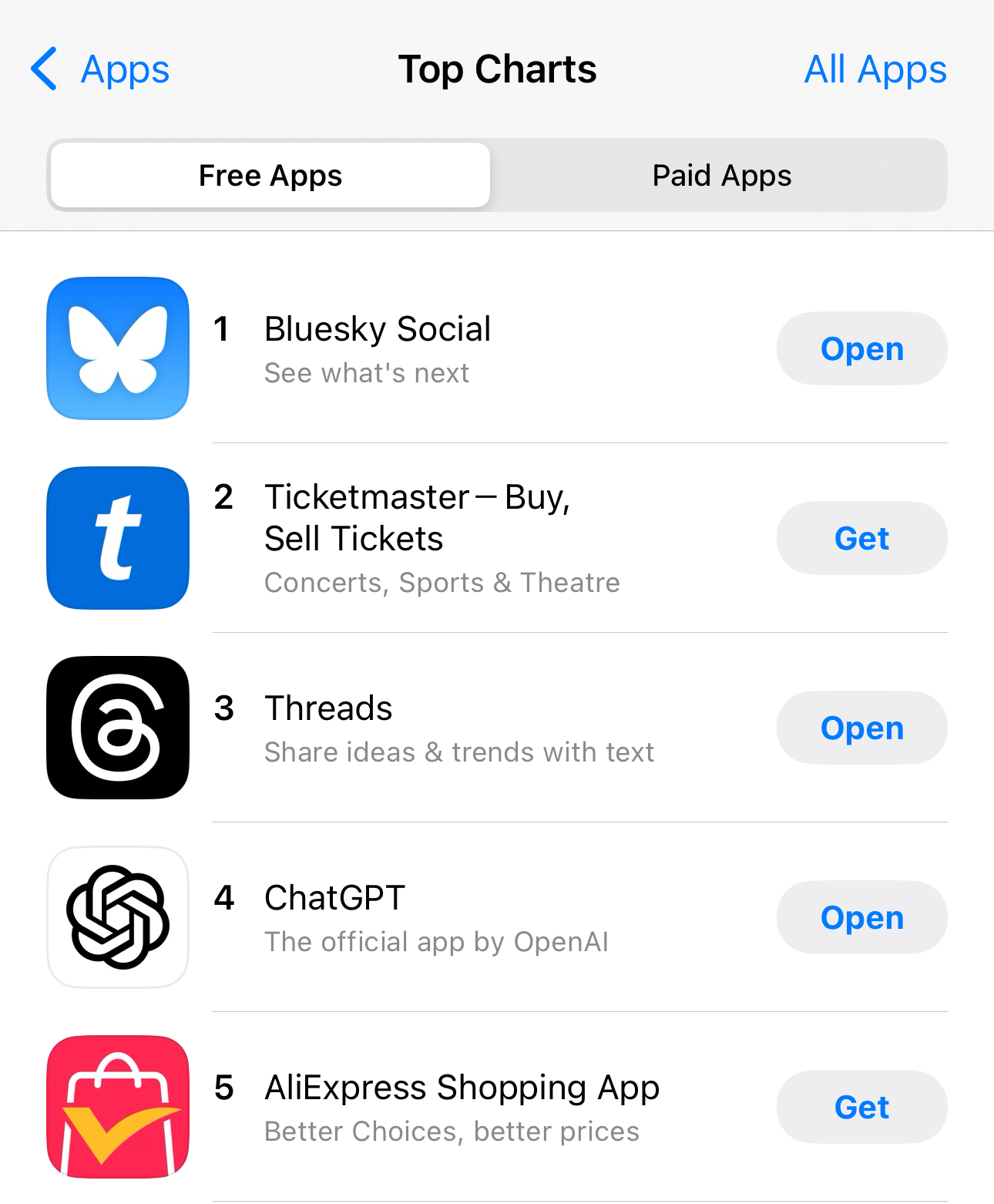Open Bluesky Social via its Open button

click(x=861, y=349)
